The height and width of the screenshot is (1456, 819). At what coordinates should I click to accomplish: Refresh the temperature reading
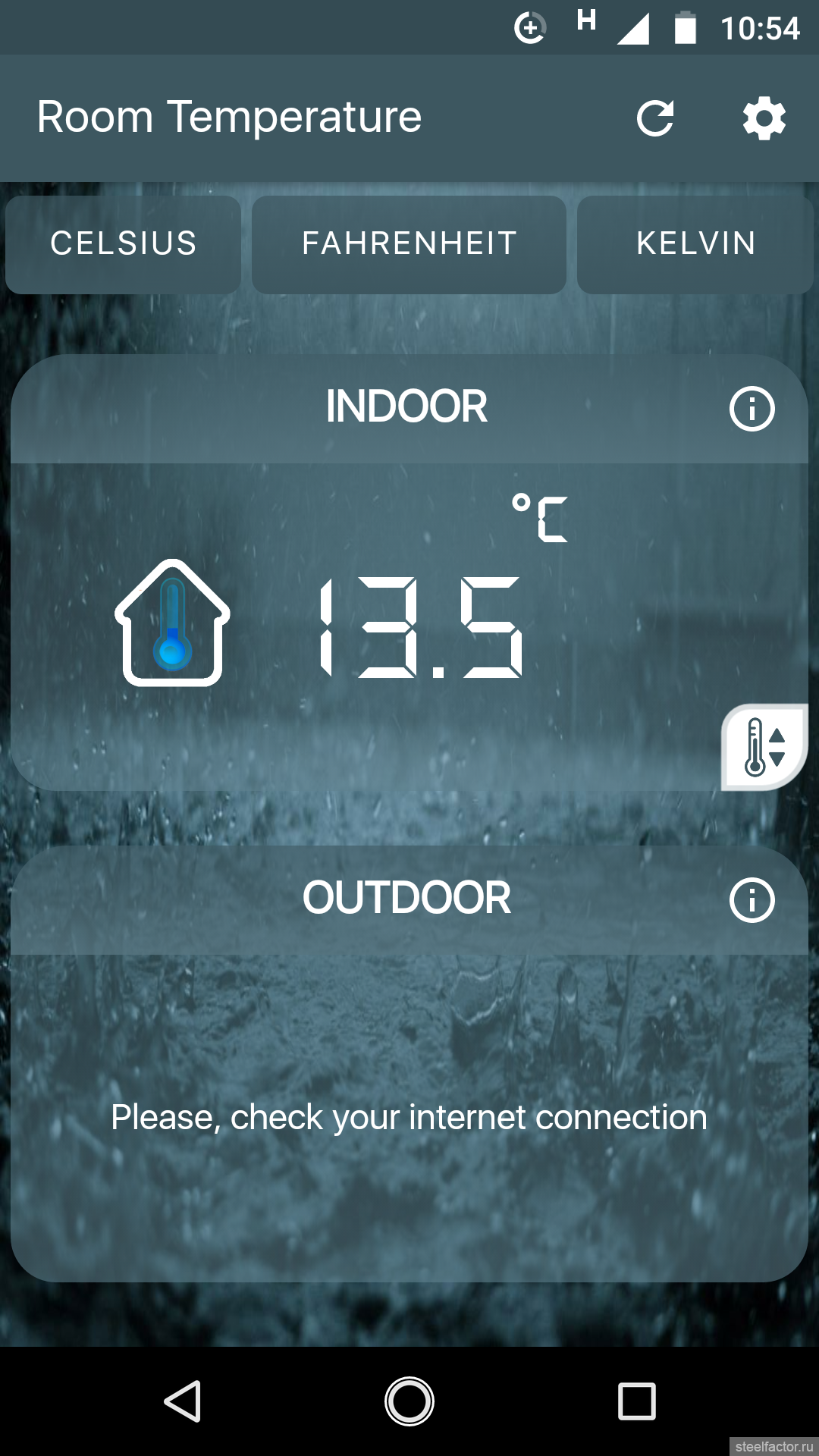pyautogui.click(x=655, y=118)
